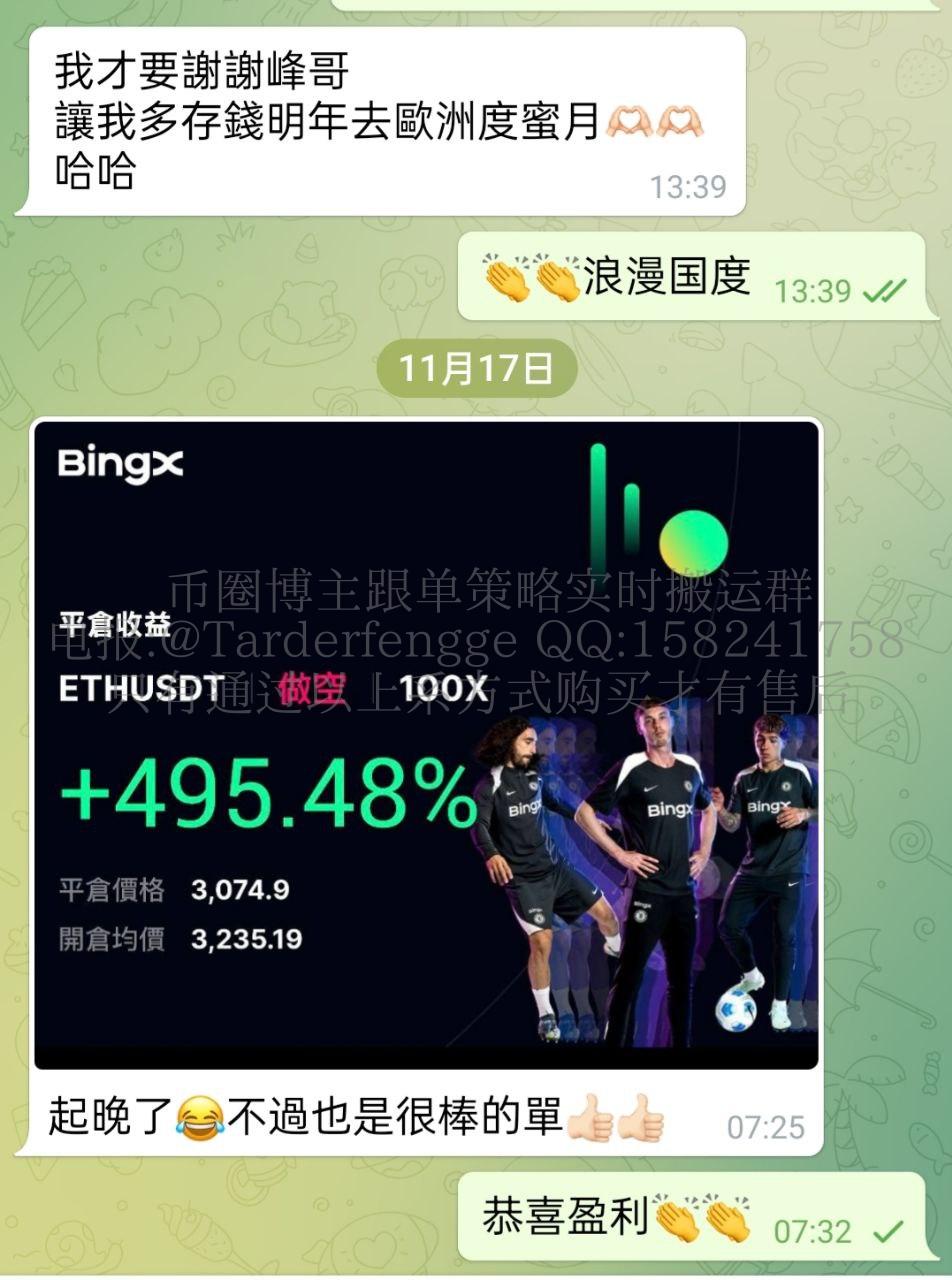The height and width of the screenshot is (1280, 952).
Task: Open the BingX ETHUSDT profit image
Action: [x=426, y=745]
